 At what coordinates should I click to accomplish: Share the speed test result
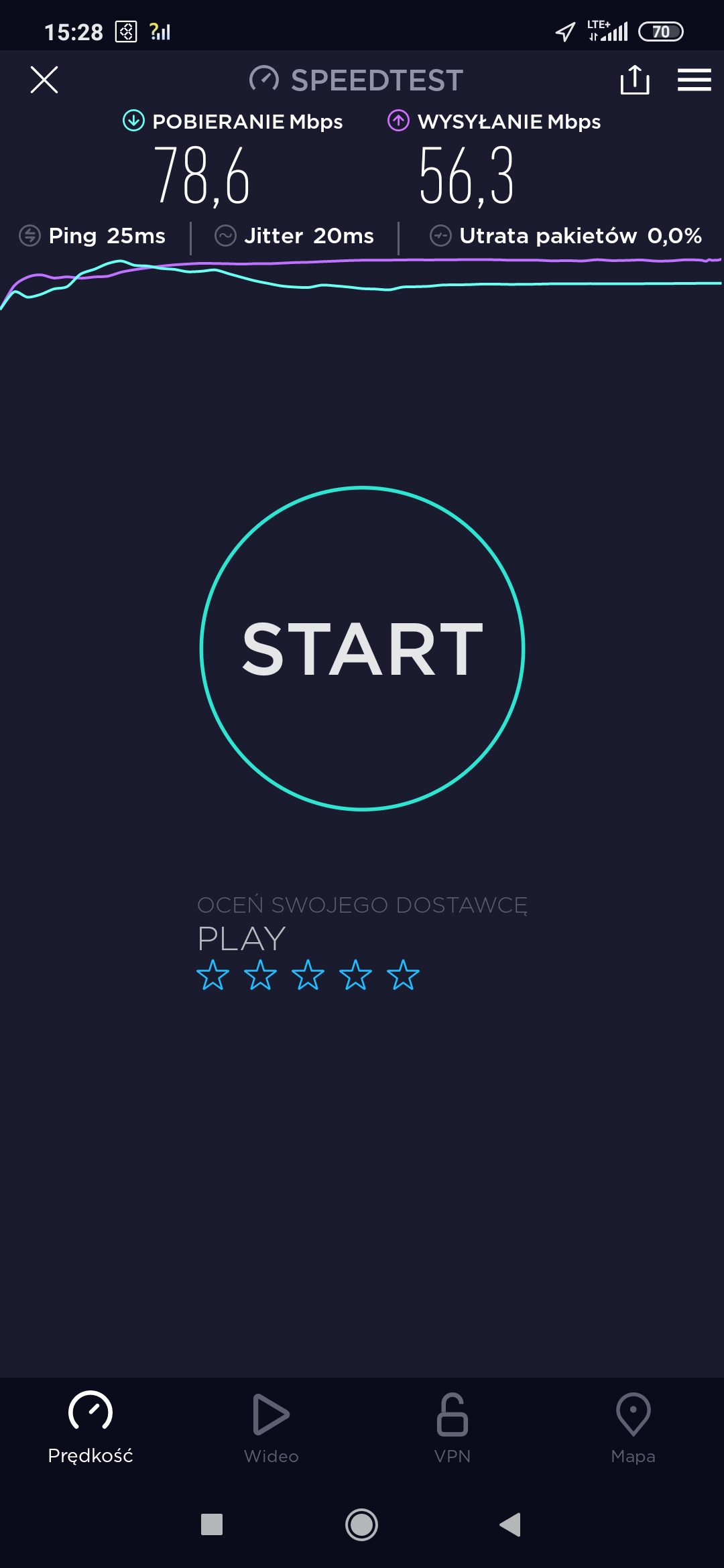(634, 80)
